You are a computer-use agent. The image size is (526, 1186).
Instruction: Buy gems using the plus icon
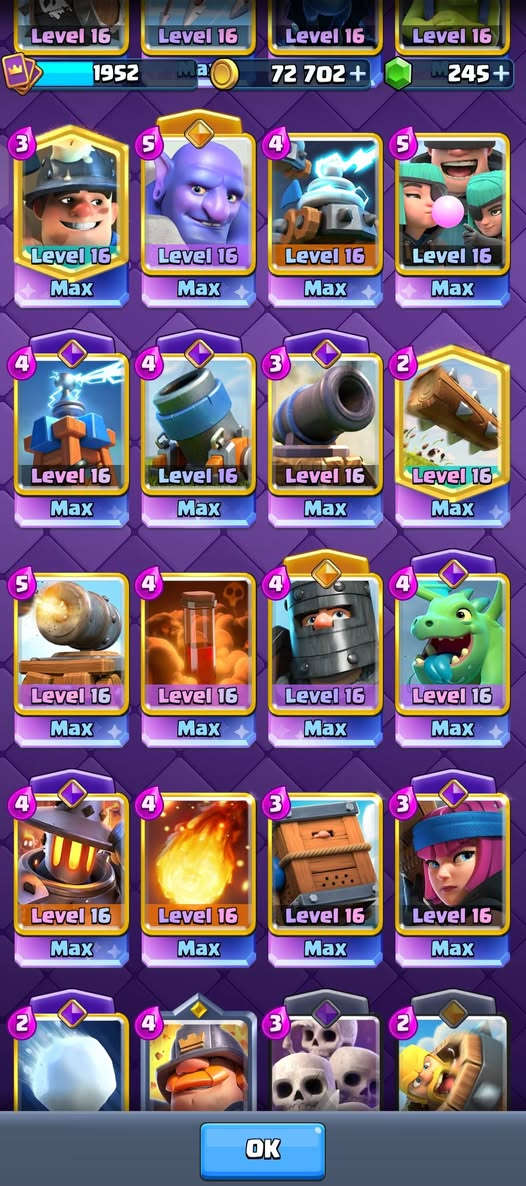point(501,73)
